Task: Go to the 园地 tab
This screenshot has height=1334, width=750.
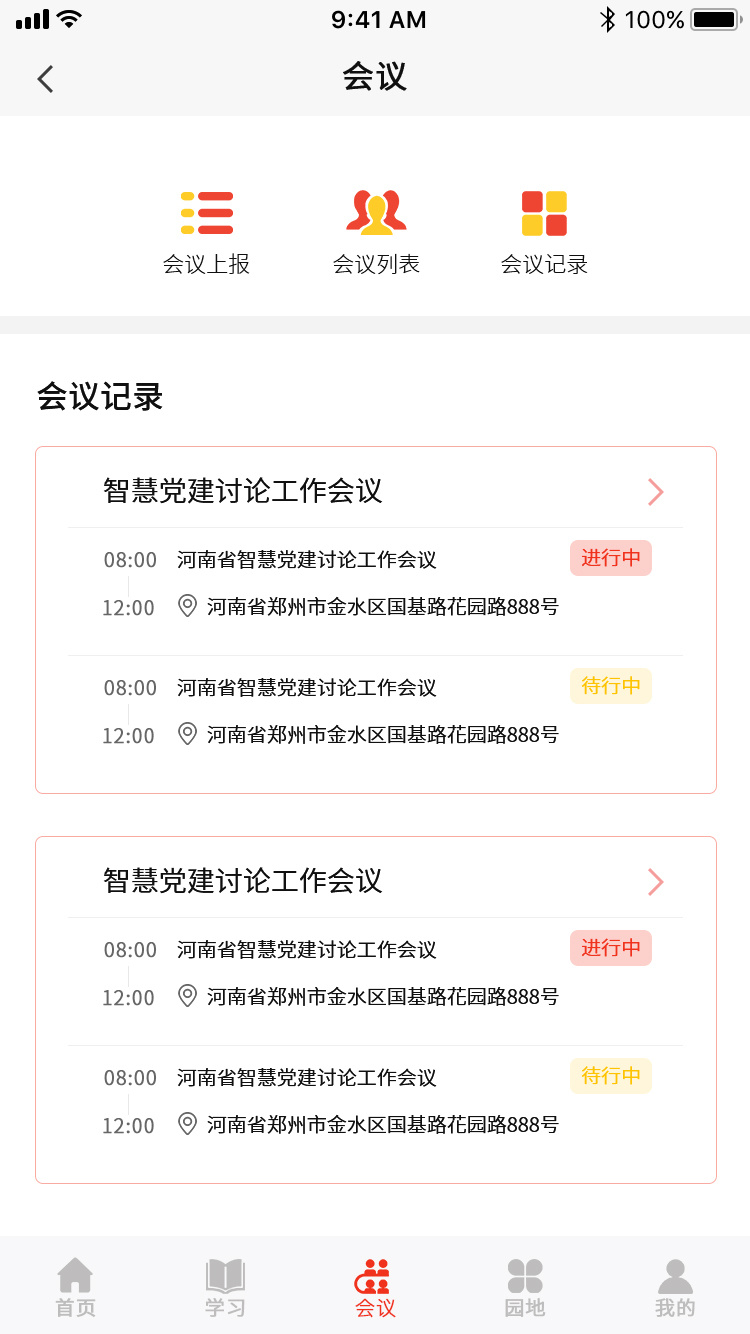Action: (x=525, y=1288)
